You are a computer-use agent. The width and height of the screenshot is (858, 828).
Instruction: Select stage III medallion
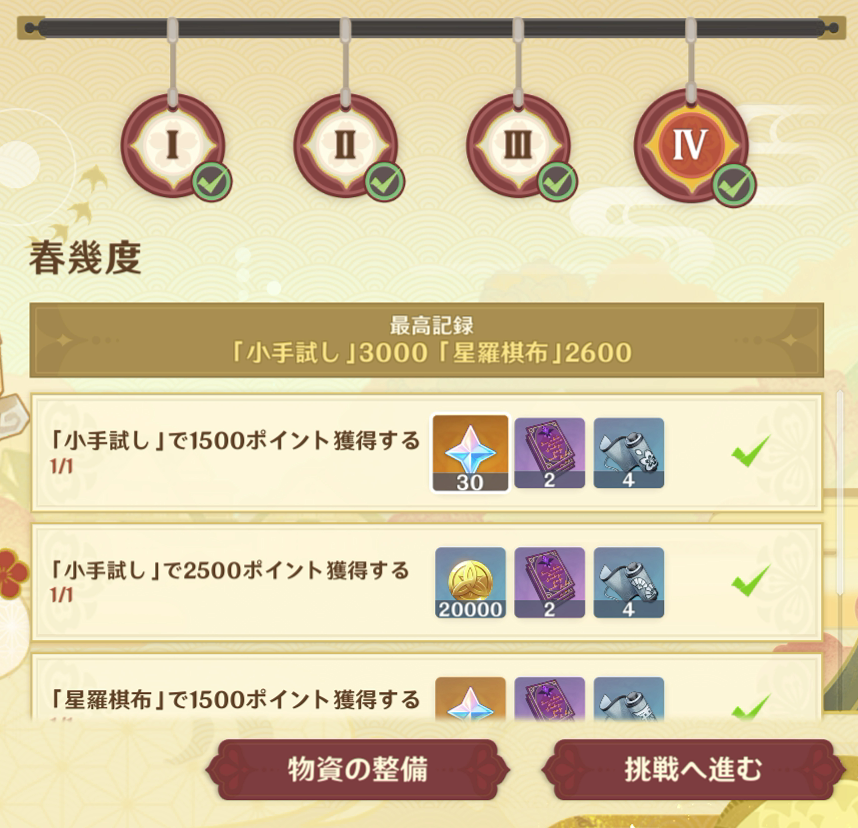[518, 146]
